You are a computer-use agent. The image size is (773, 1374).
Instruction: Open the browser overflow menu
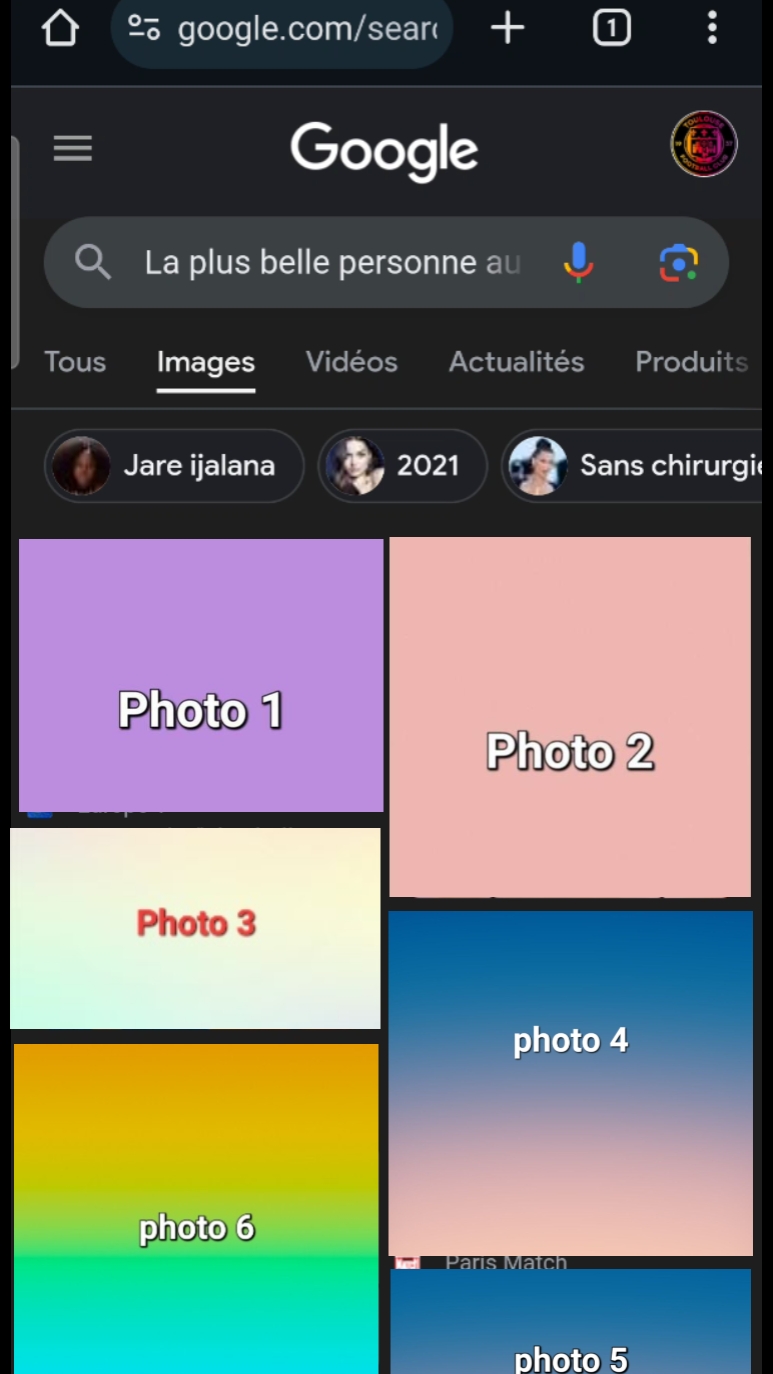712,29
